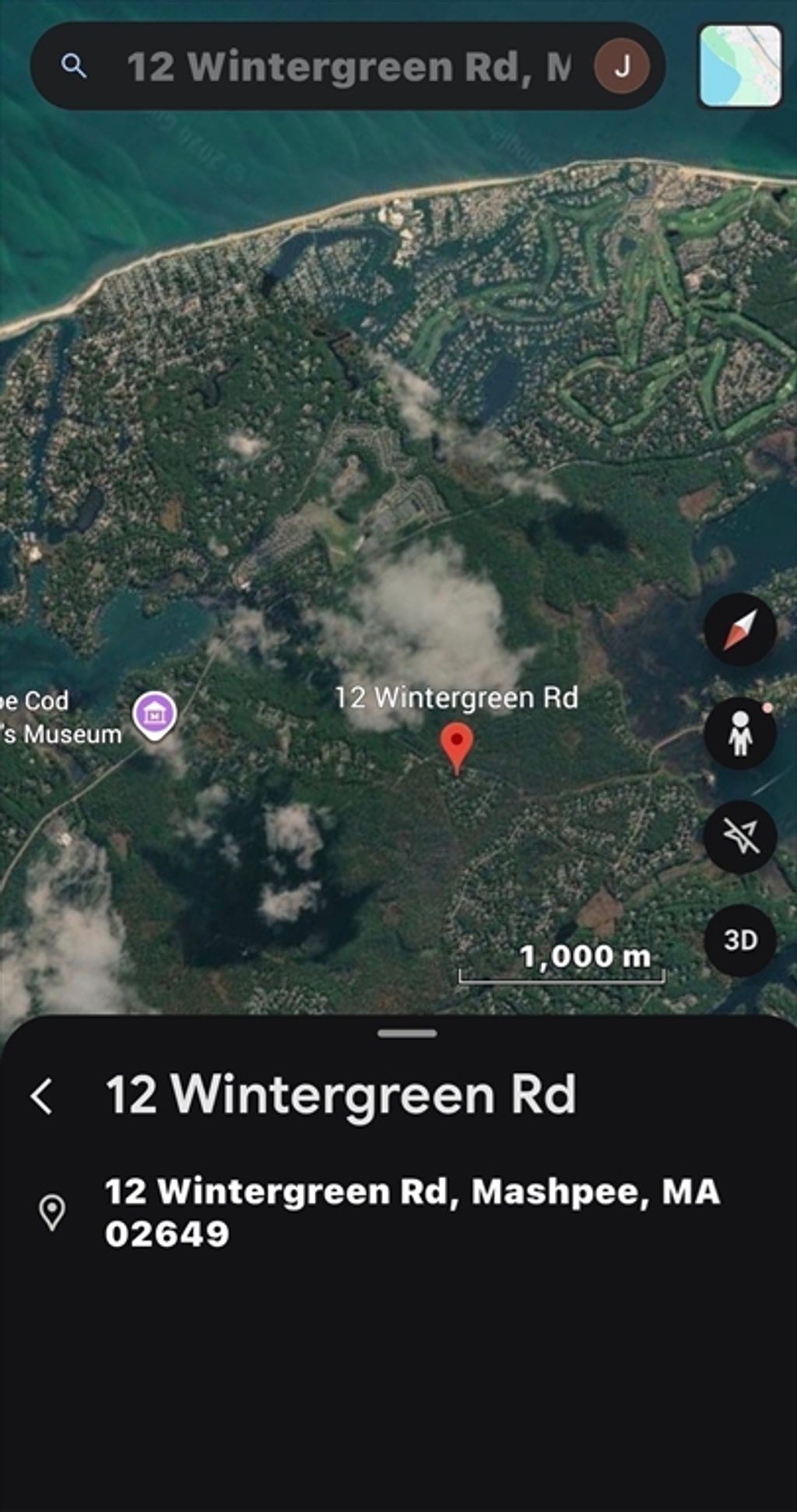Switch map style using the map thumbnail
This screenshot has height=1512, width=797.
click(x=739, y=66)
